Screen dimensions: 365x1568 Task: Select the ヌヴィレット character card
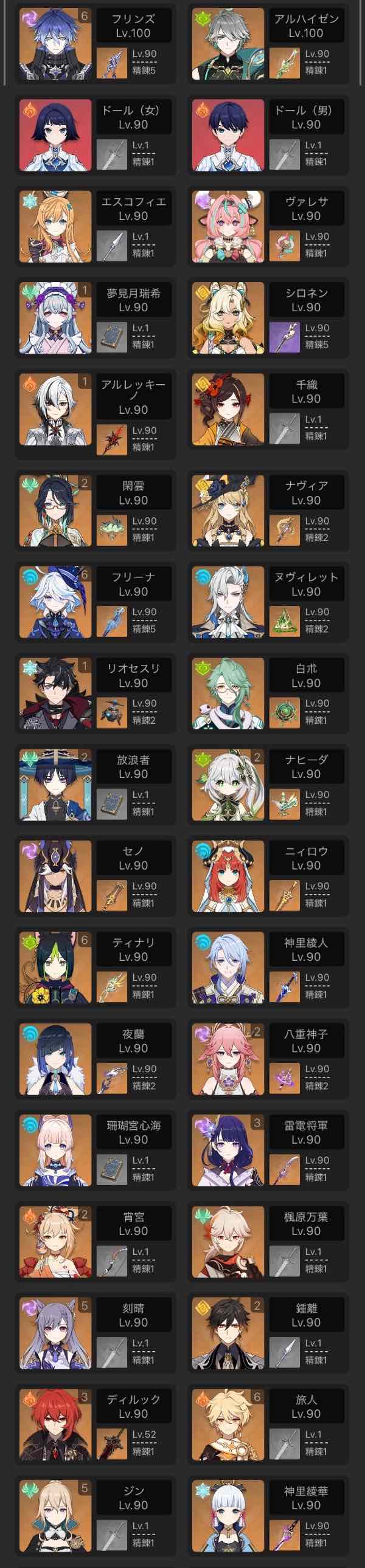268,602
